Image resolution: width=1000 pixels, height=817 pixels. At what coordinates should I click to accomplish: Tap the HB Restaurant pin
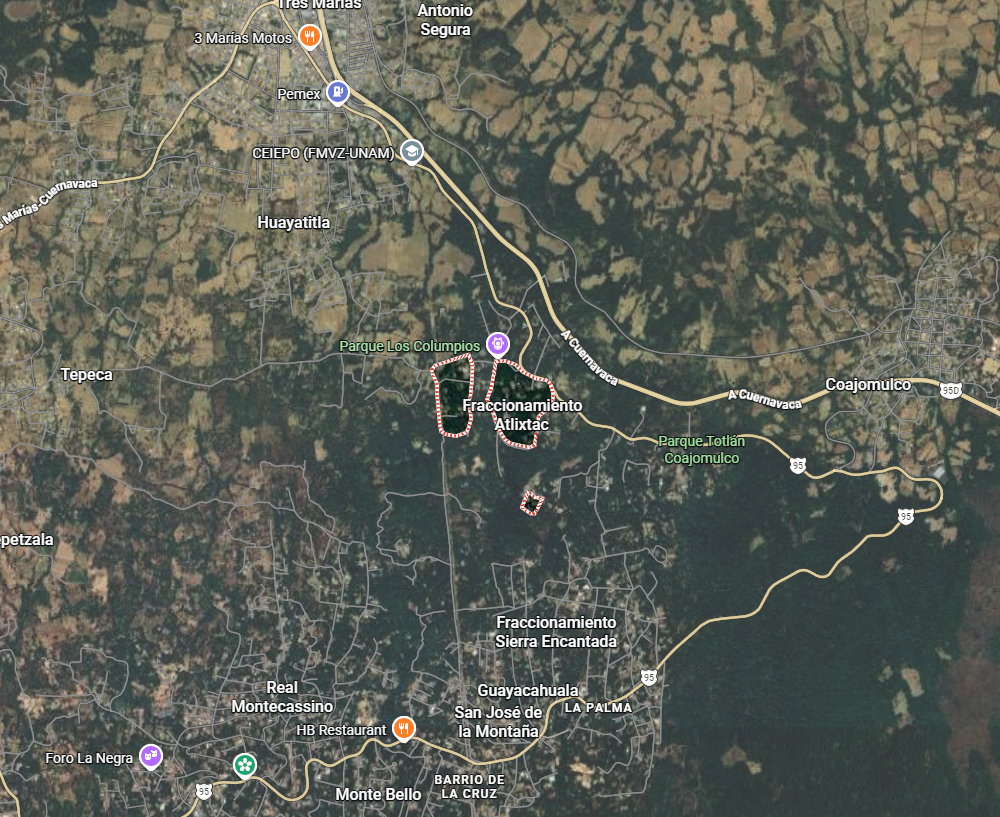404,729
